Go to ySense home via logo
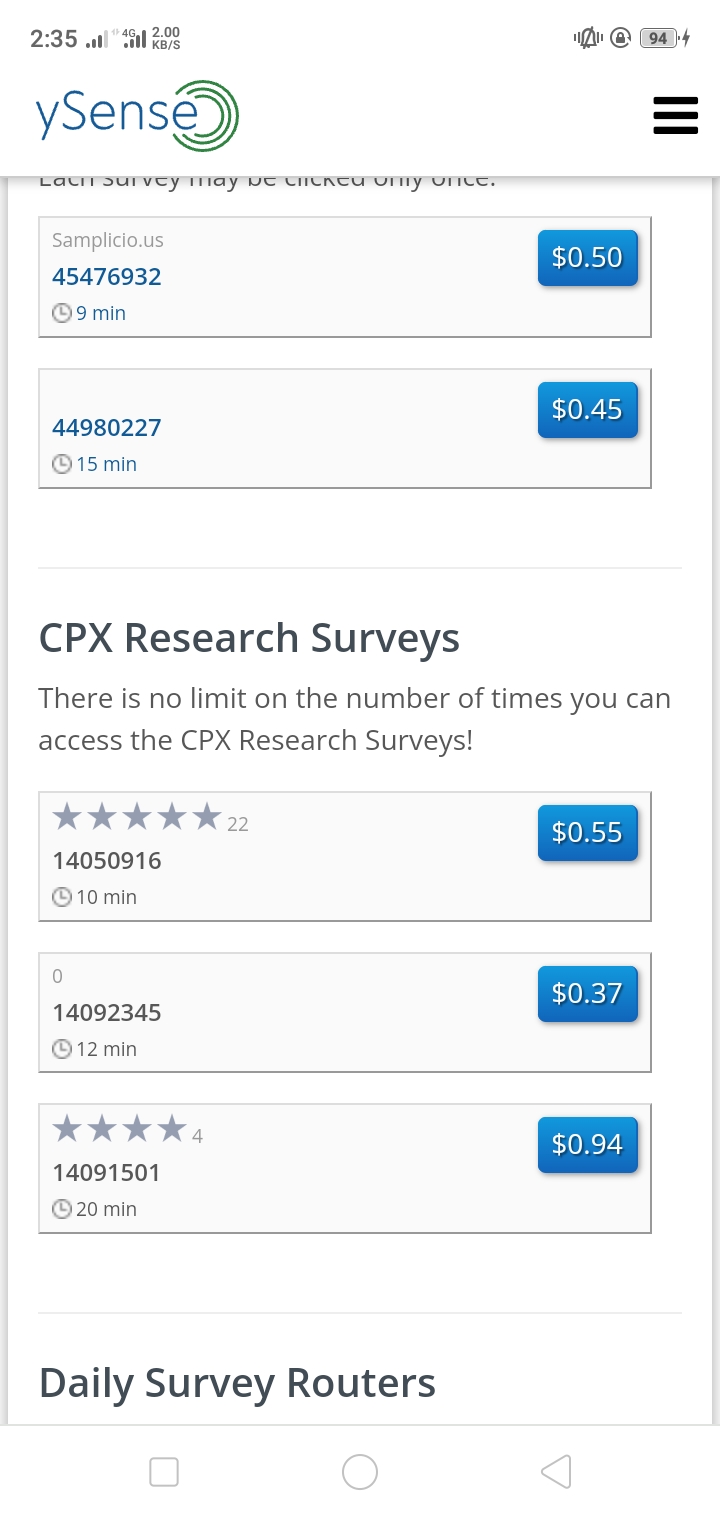 [x=137, y=116]
